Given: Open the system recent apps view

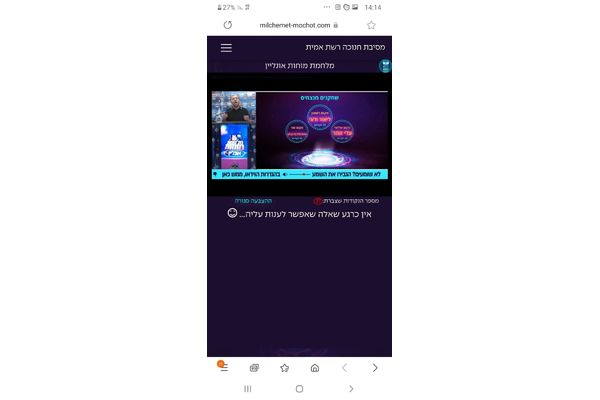Looking at the screenshot, I should [x=247, y=388].
